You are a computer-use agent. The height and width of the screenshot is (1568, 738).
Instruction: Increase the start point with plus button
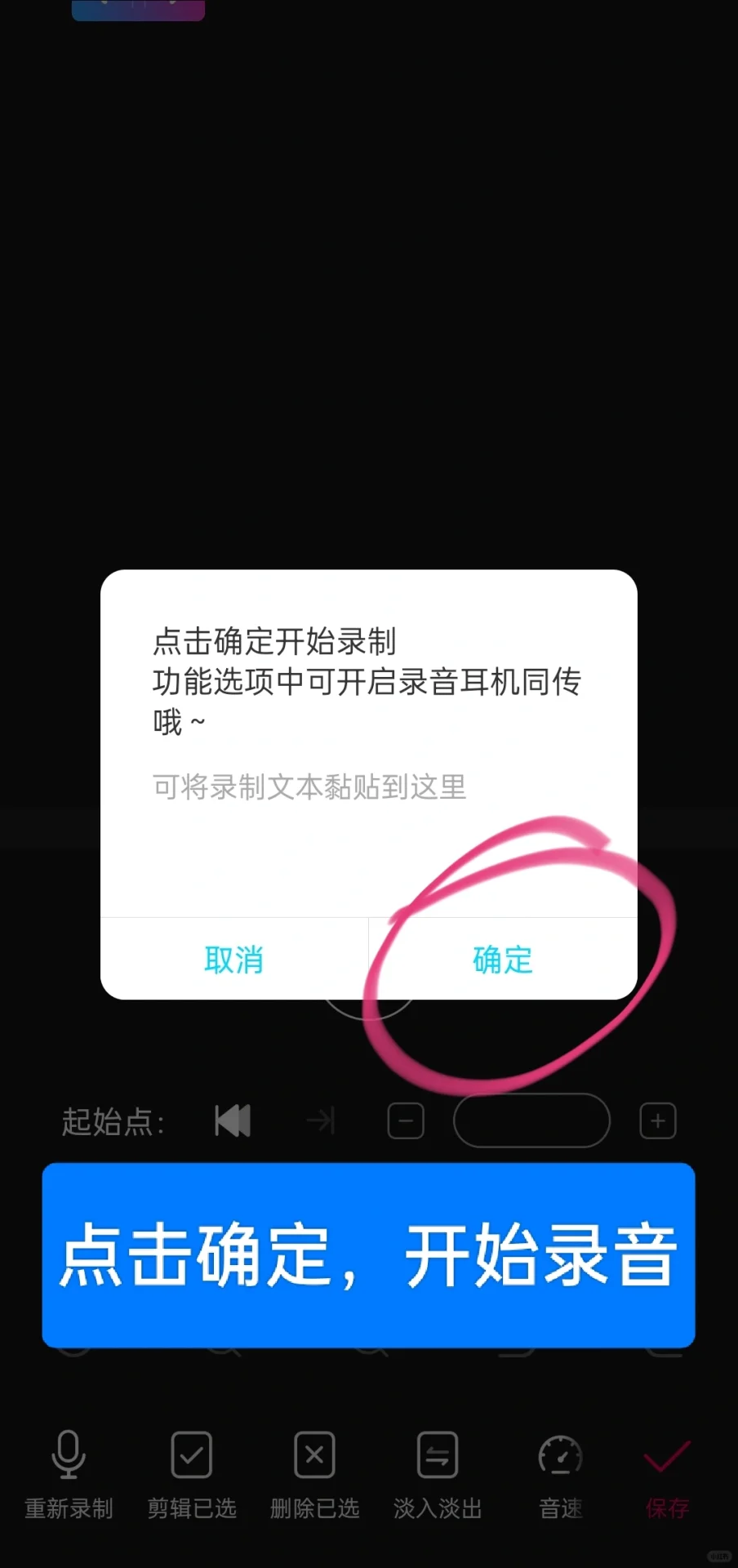658,1120
